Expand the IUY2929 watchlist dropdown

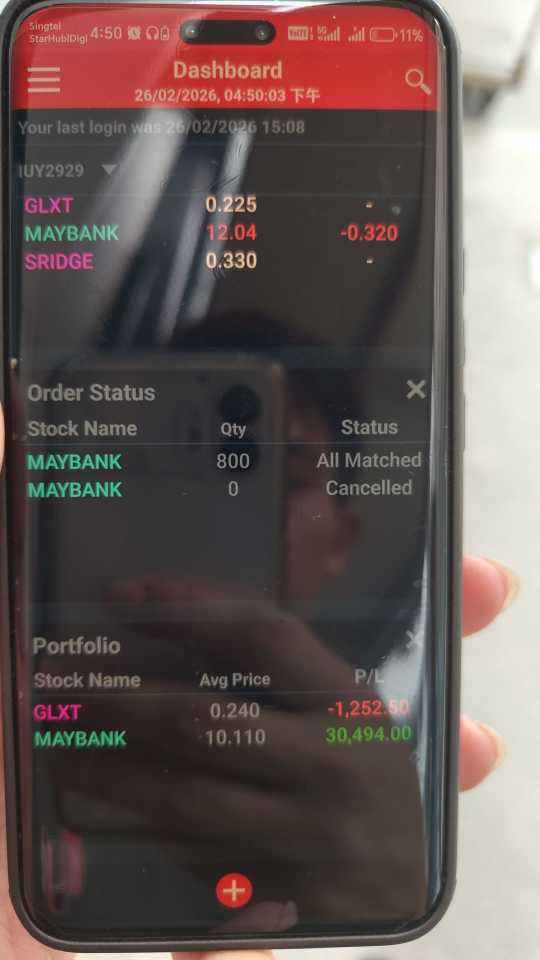[109, 170]
